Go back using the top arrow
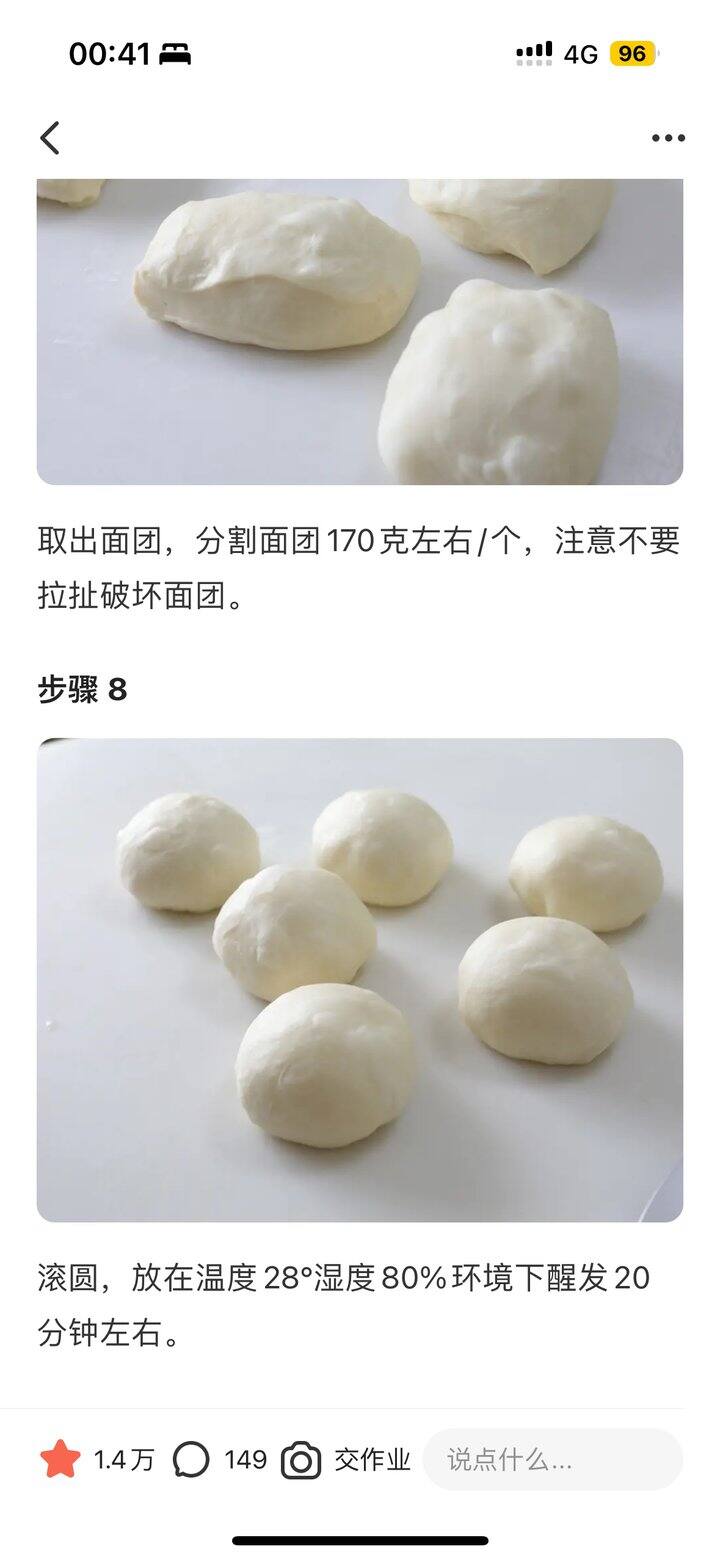The image size is (720, 1560). point(50,138)
